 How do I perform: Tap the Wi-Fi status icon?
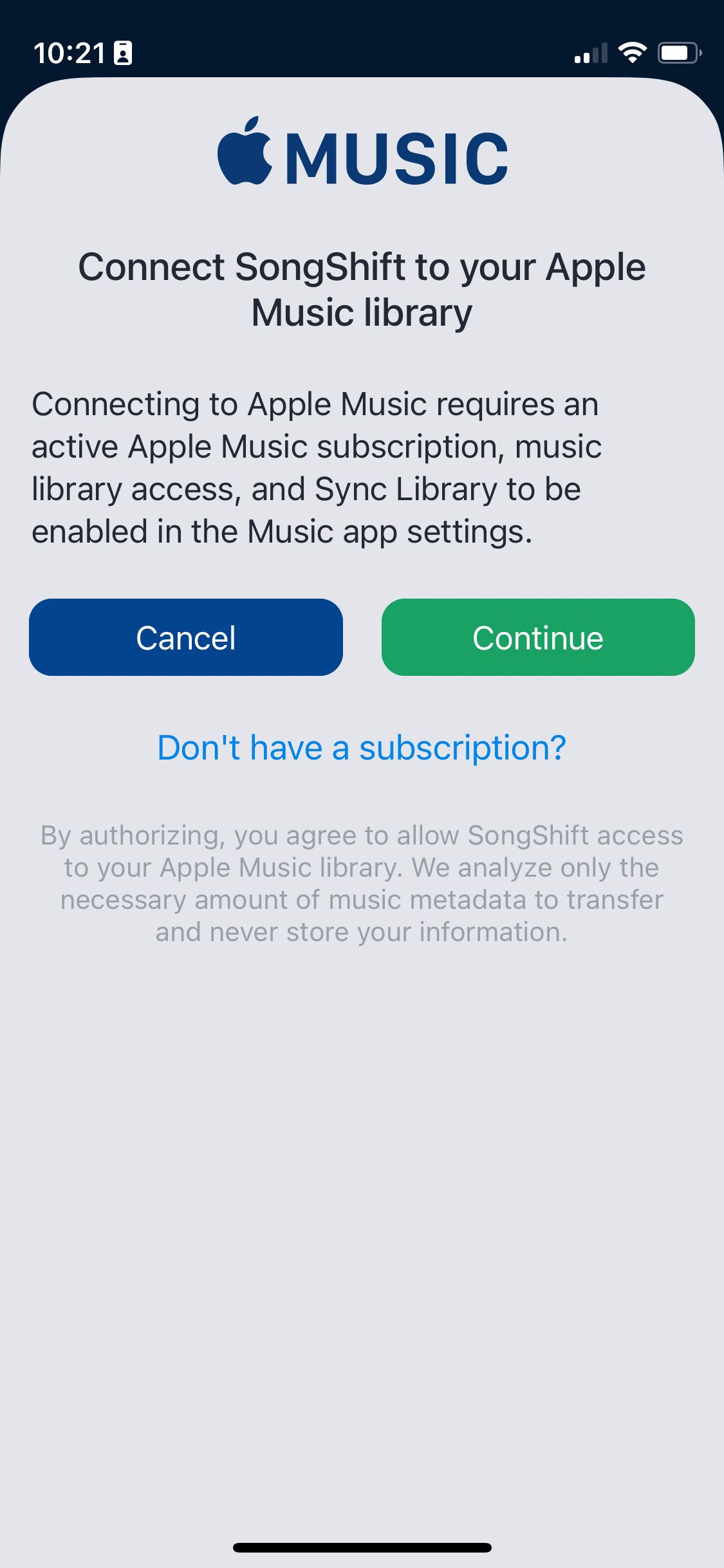tap(633, 53)
